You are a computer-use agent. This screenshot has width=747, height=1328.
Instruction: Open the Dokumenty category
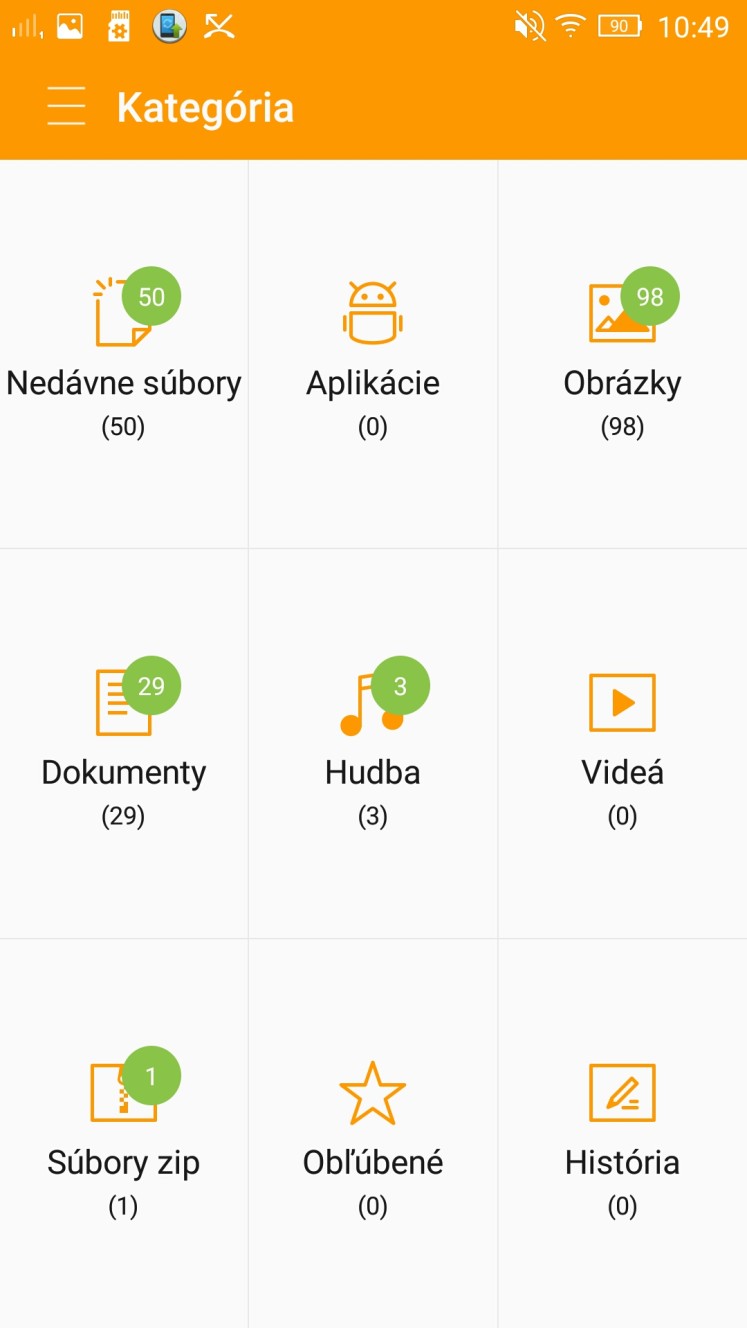click(x=123, y=744)
